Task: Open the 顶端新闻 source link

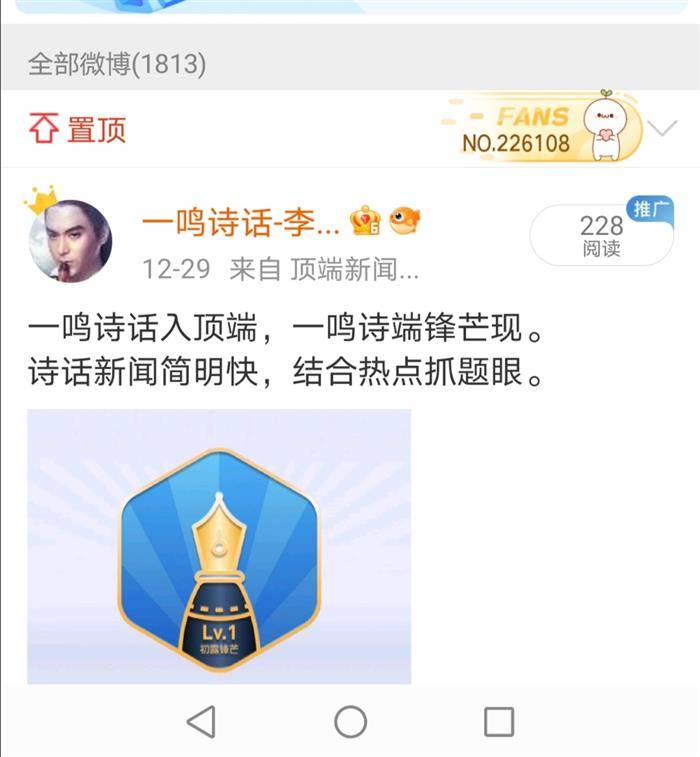Action: pyautogui.click(x=354, y=269)
